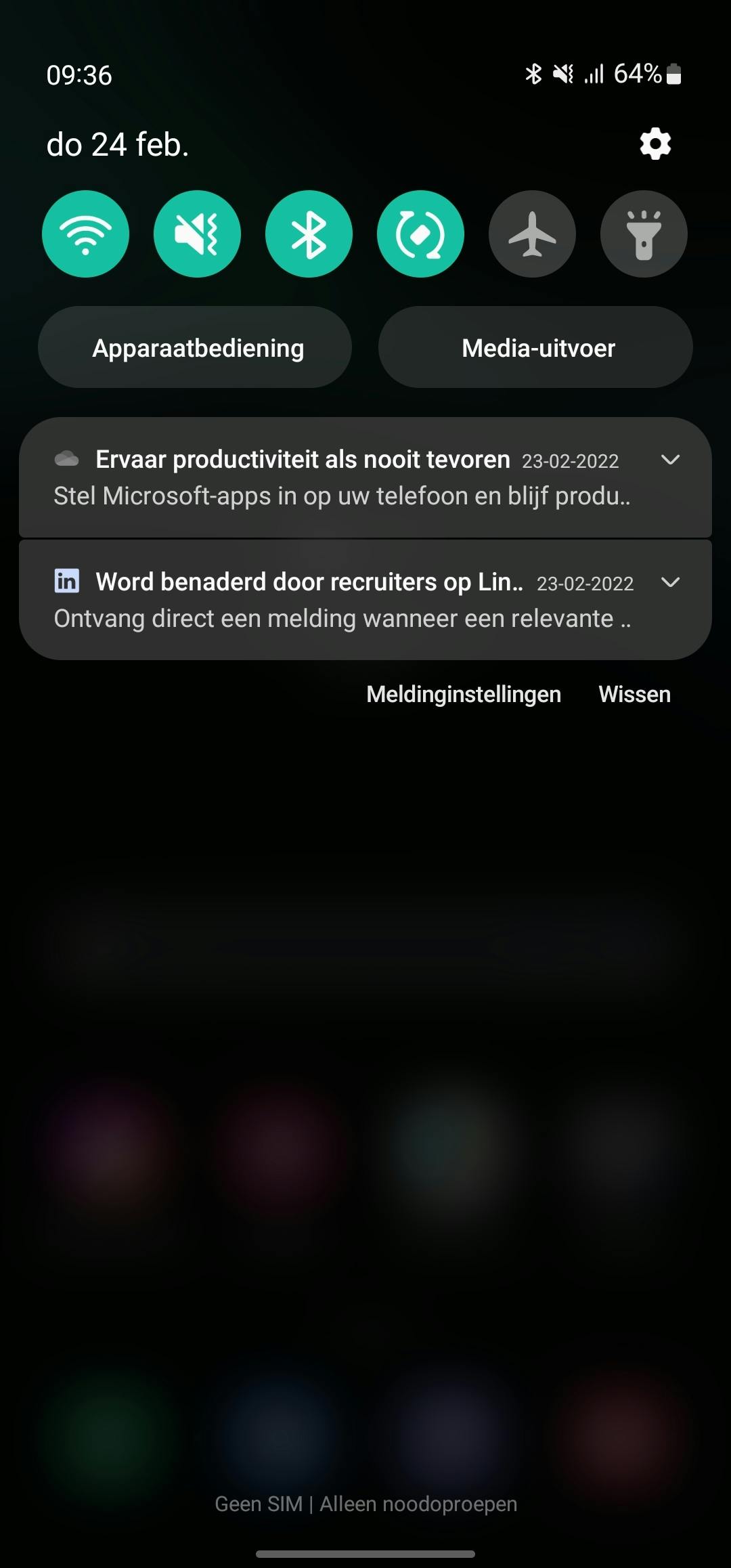
Task: Expand the LinkedIn notification chevron
Action: point(670,582)
